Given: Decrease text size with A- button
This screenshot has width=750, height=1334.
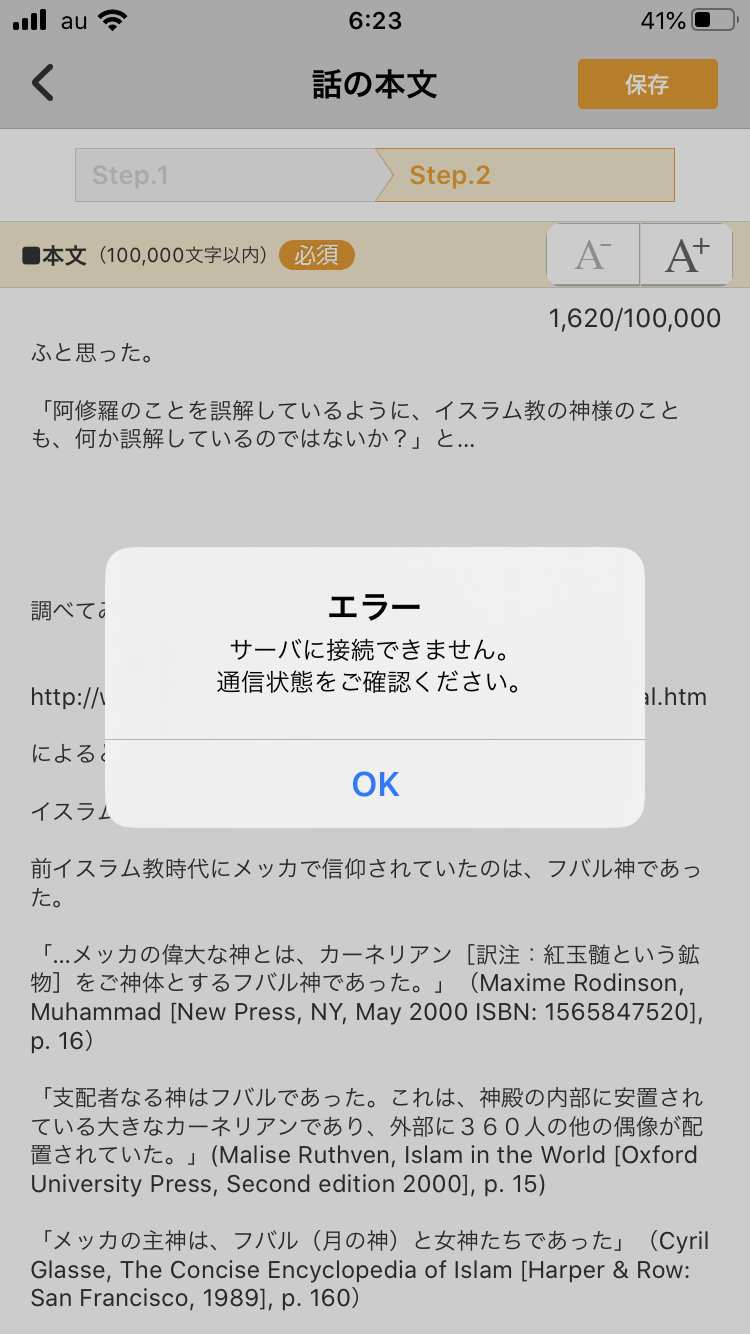Looking at the screenshot, I should click(593, 256).
